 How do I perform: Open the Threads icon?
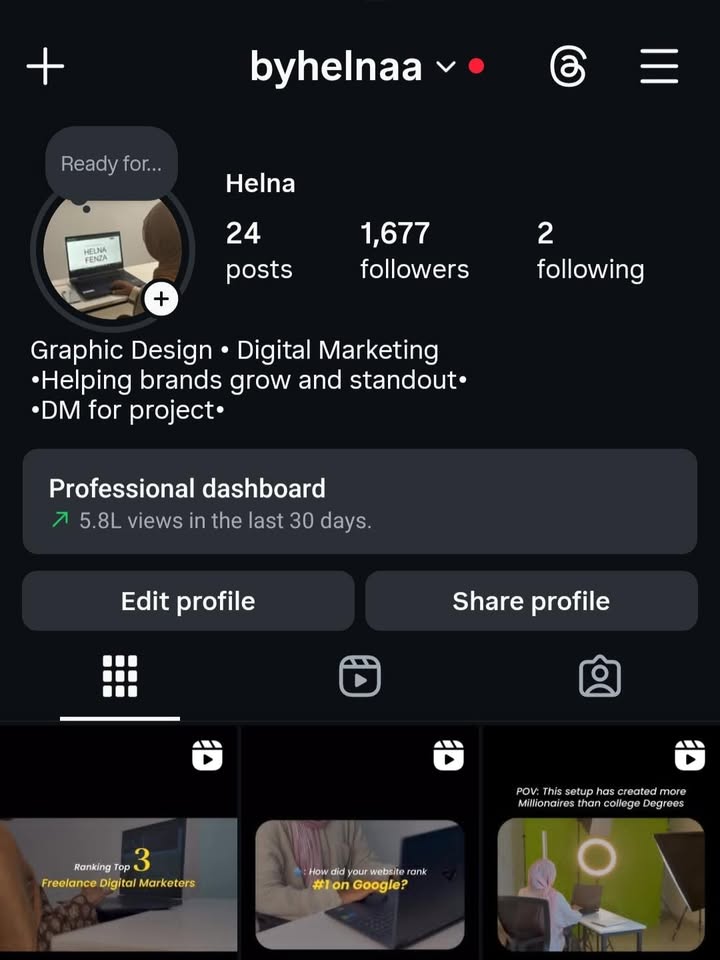click(568, 67)
